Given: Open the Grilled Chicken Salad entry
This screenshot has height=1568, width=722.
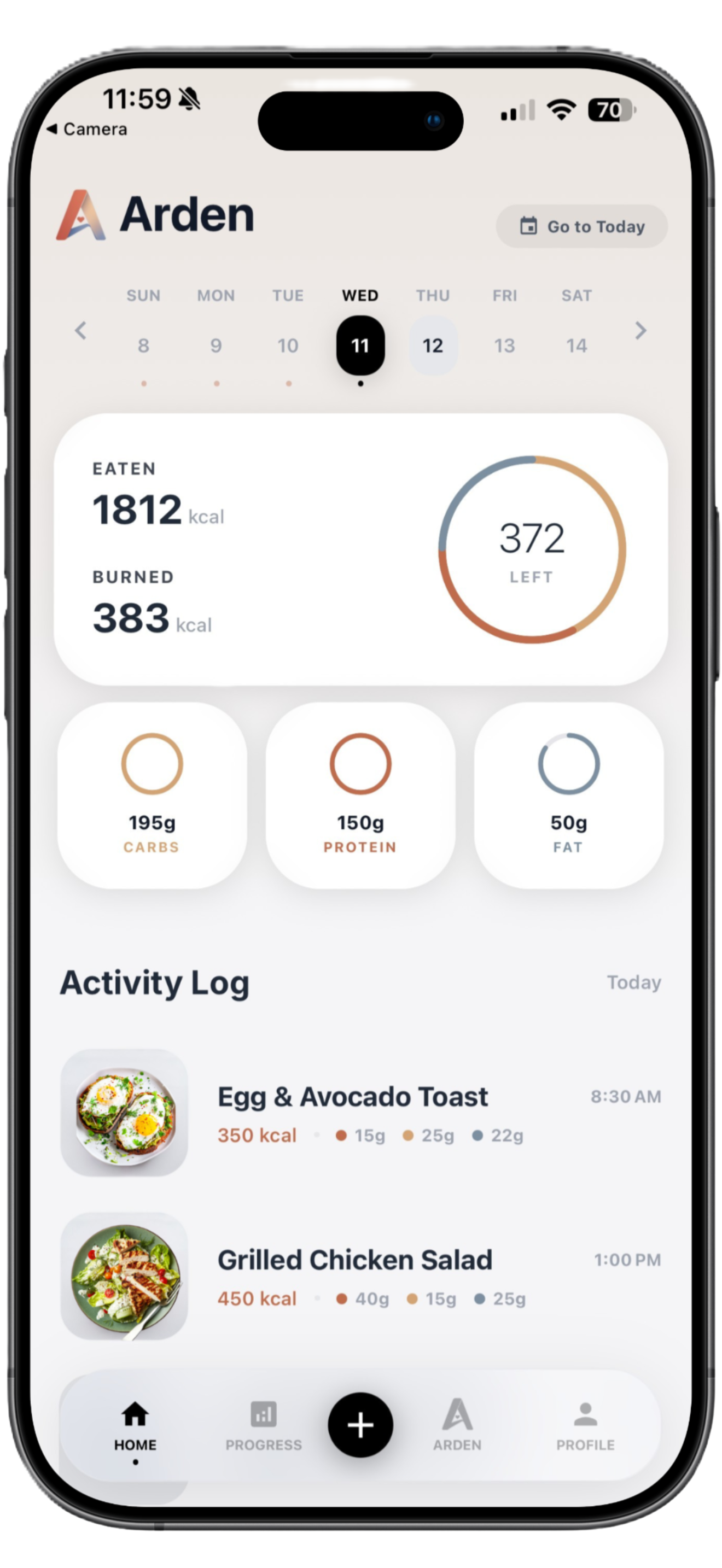Looking at the screenshot, I should tap(360, 1276).
